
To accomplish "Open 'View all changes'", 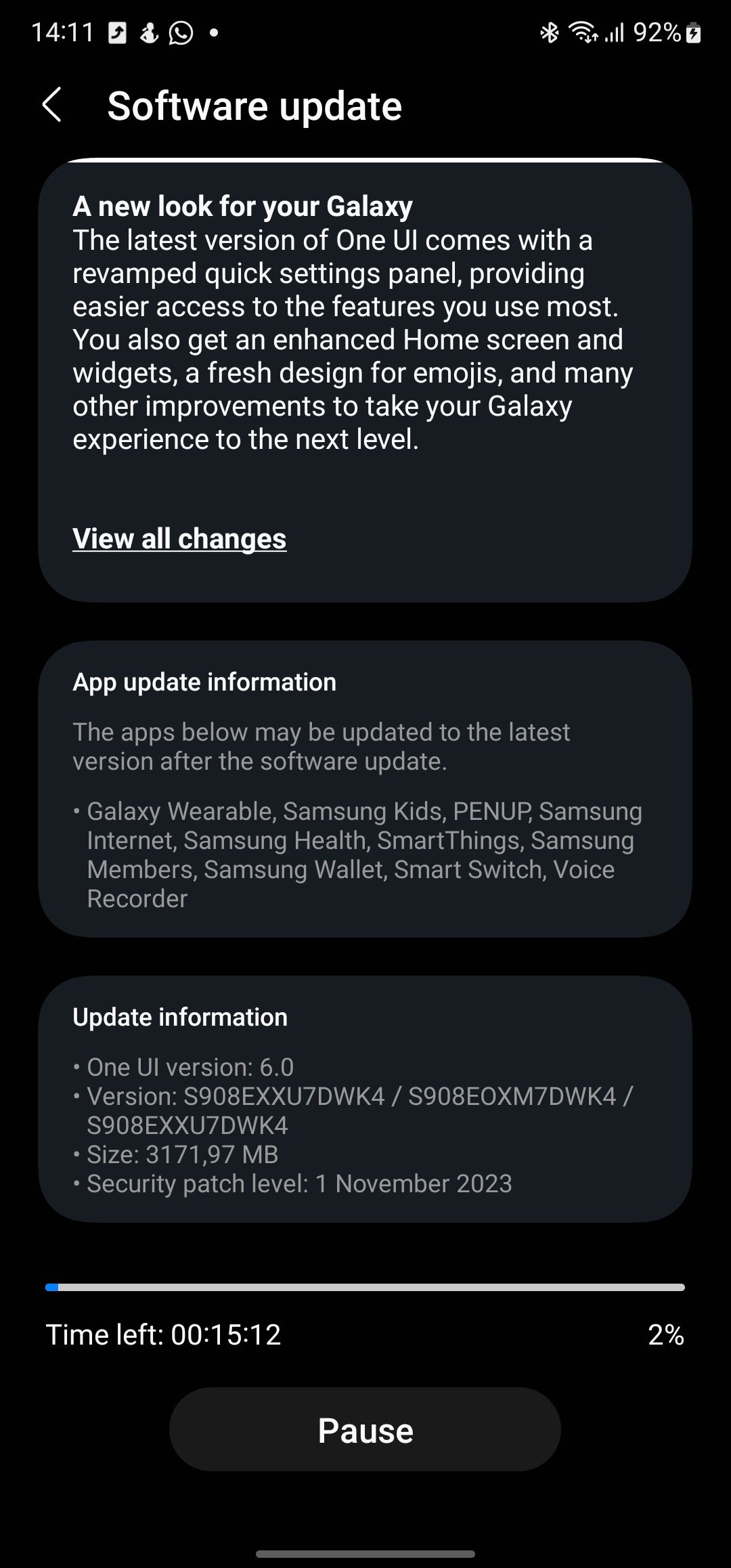I will coord(180,539).
